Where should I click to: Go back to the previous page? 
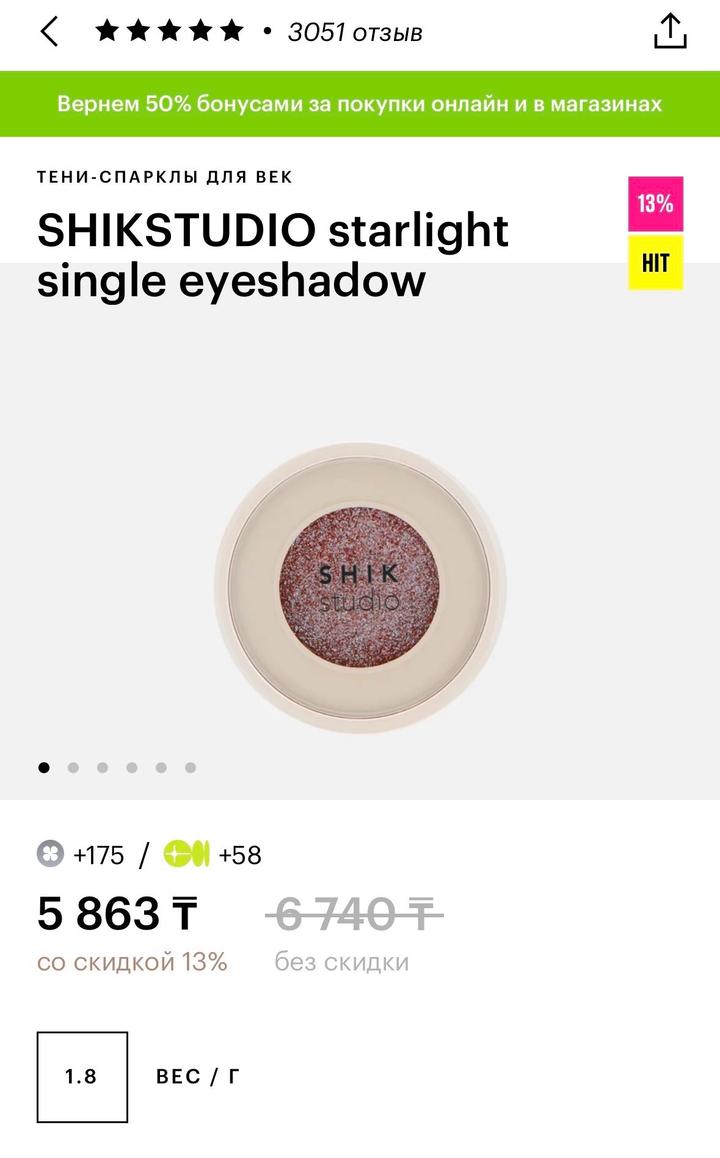49,32
